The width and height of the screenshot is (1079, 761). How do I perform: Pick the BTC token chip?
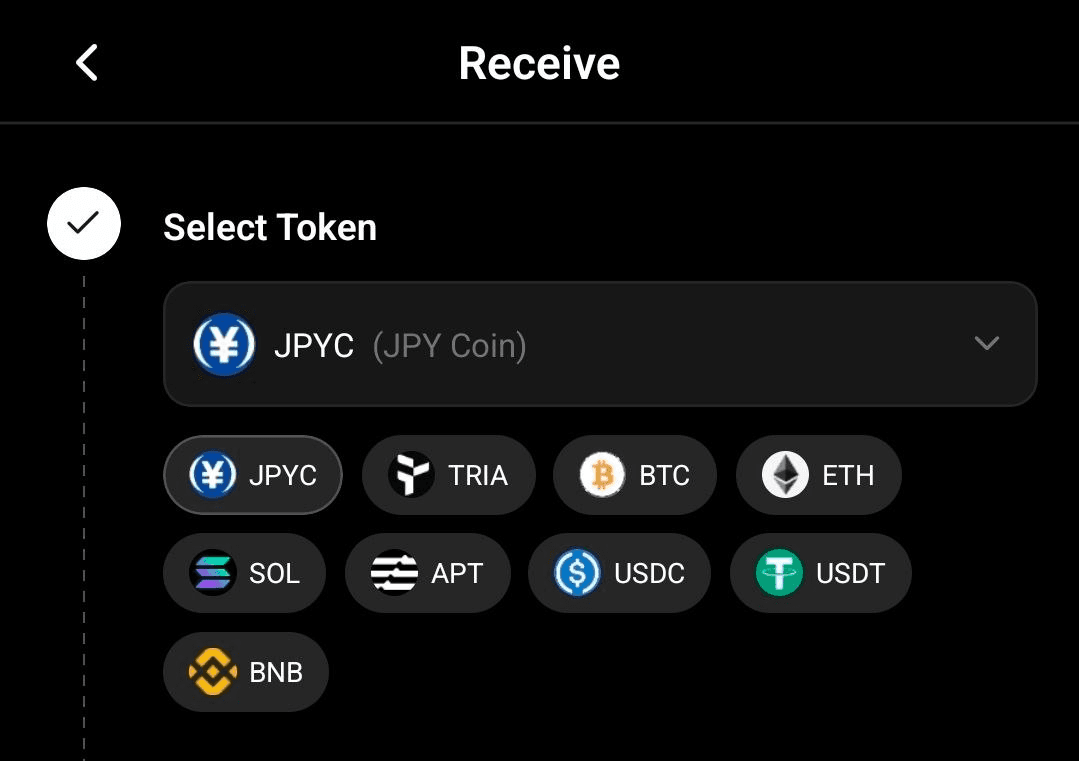click(x=635, y=475)
